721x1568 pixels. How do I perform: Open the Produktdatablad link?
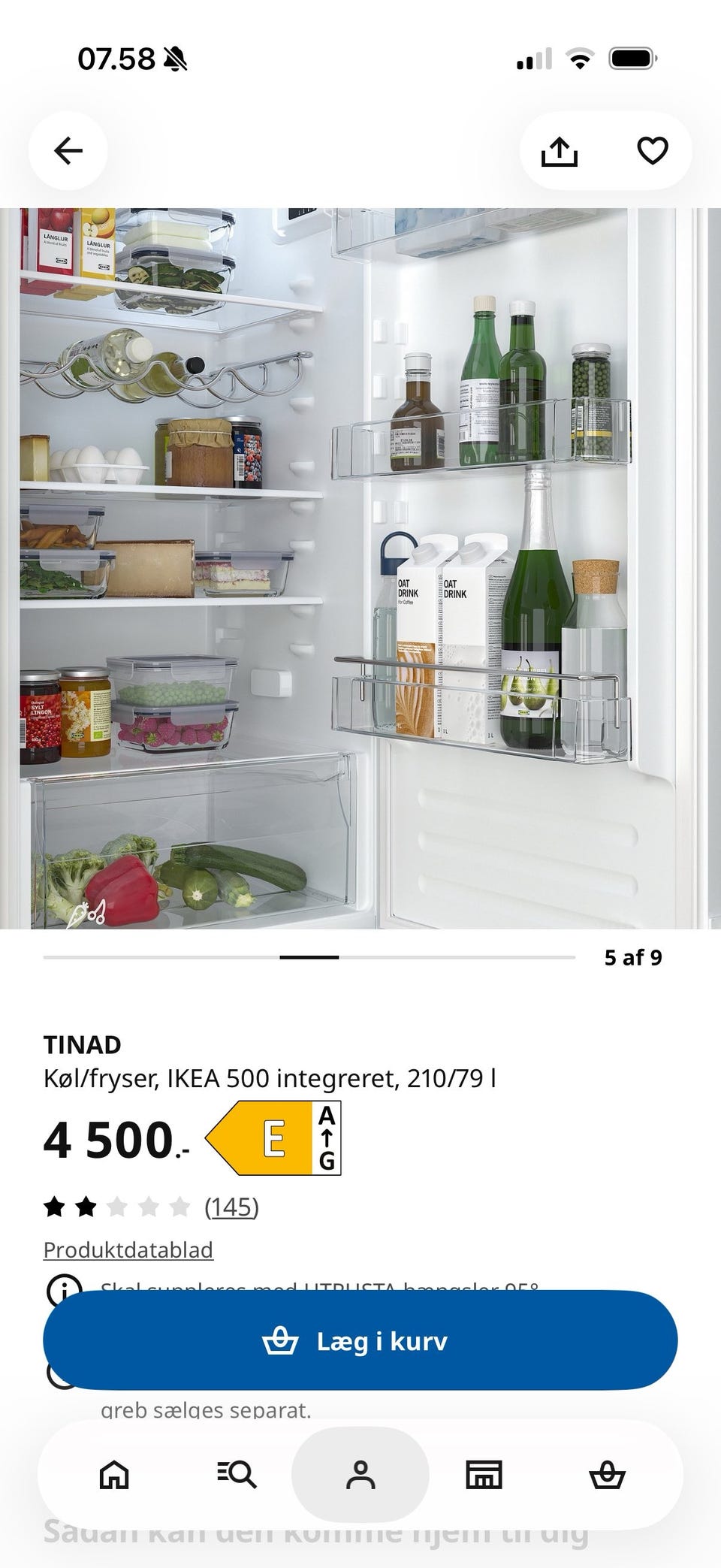click(128, 1250)
